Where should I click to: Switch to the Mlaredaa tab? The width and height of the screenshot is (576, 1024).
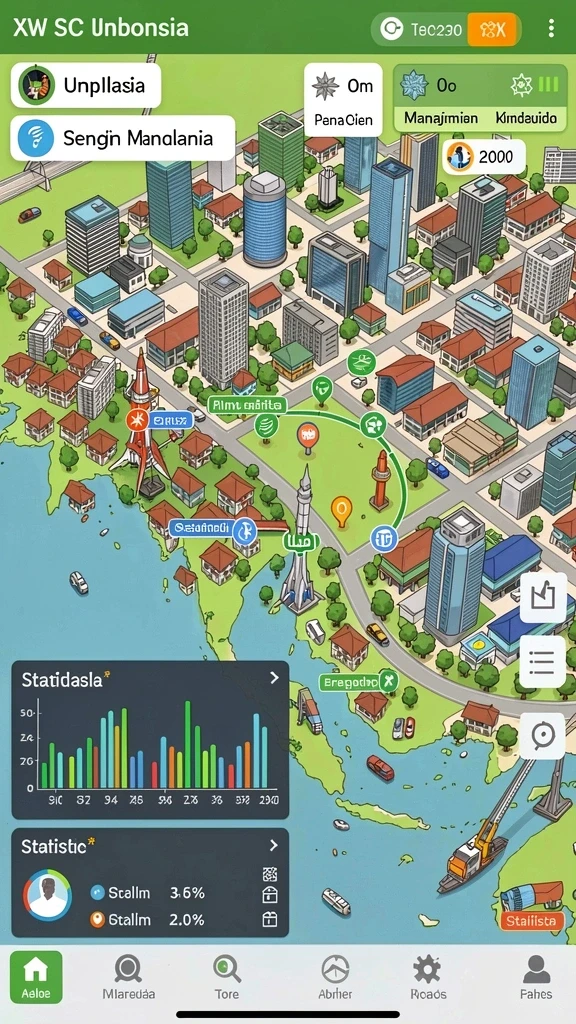point(129,978)
